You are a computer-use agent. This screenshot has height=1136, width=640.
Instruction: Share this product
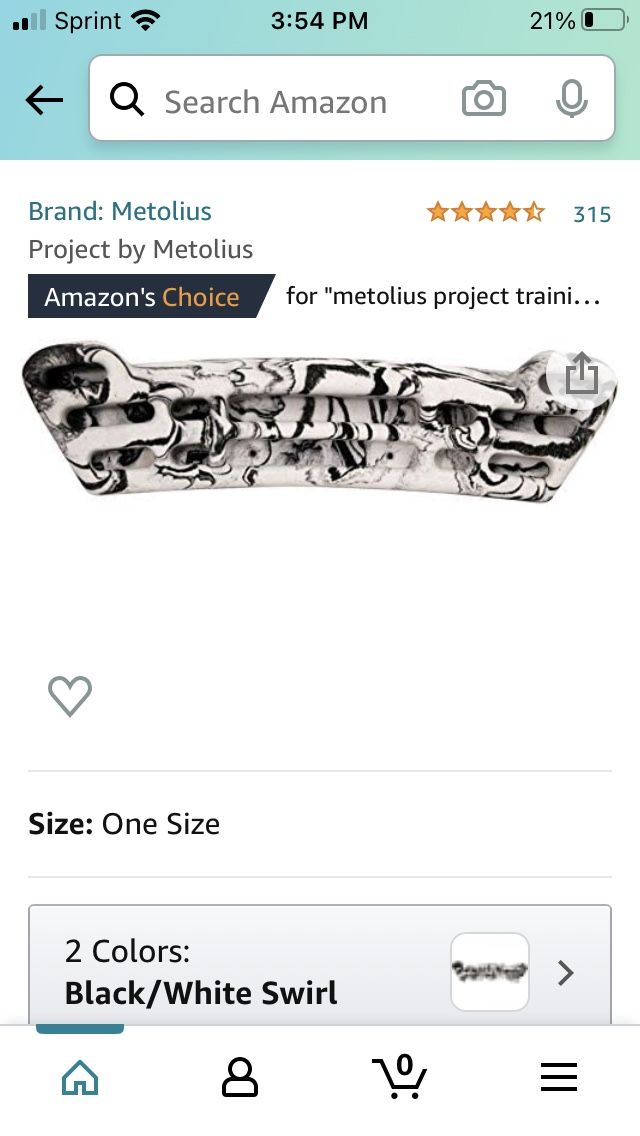[581, 374]
